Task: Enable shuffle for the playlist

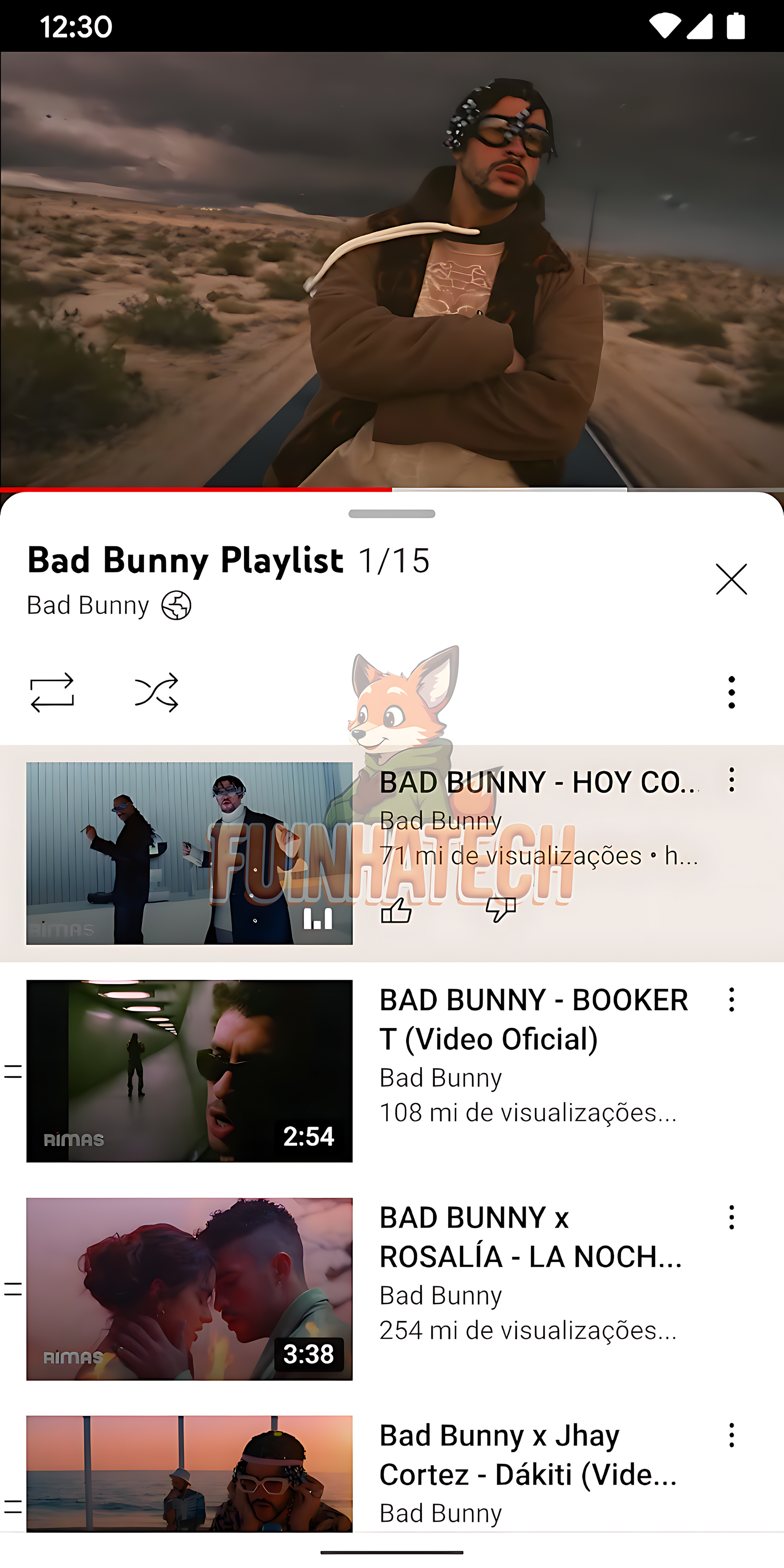Action: point(156,692)
